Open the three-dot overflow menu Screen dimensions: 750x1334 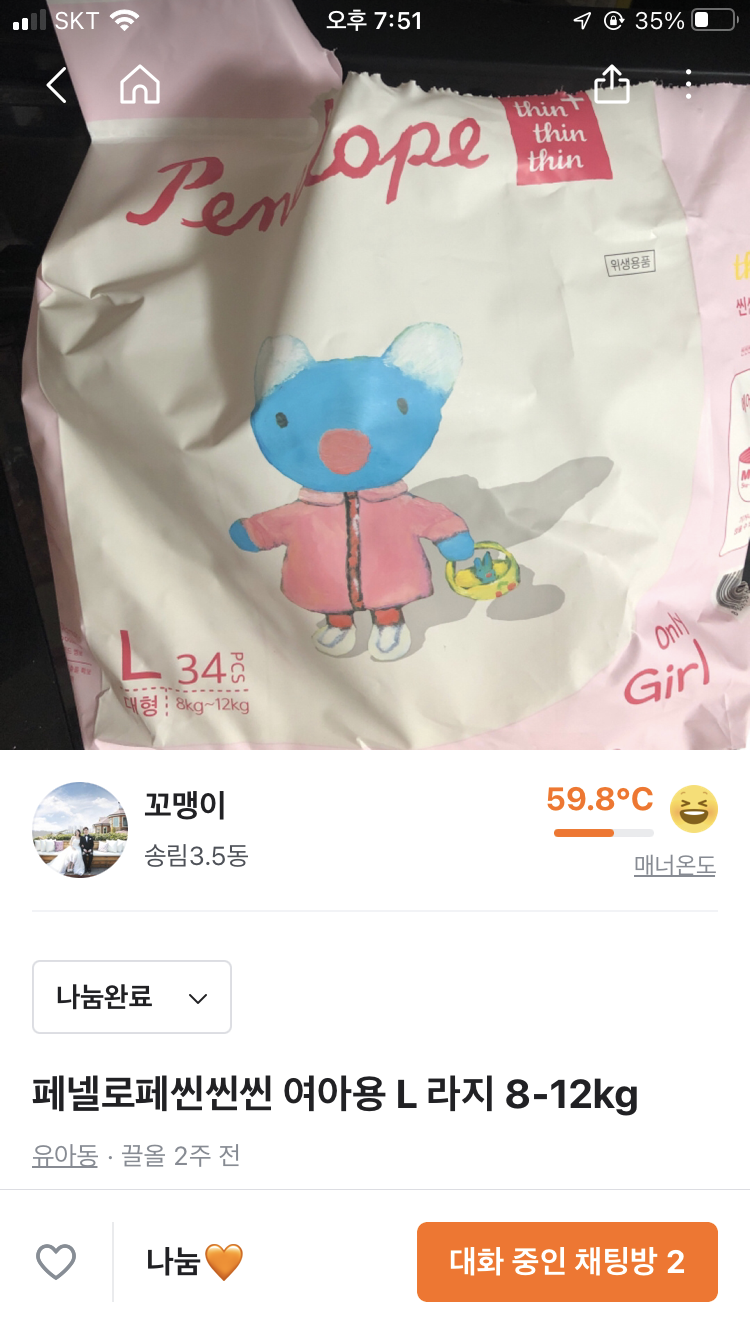coord(689,85)
